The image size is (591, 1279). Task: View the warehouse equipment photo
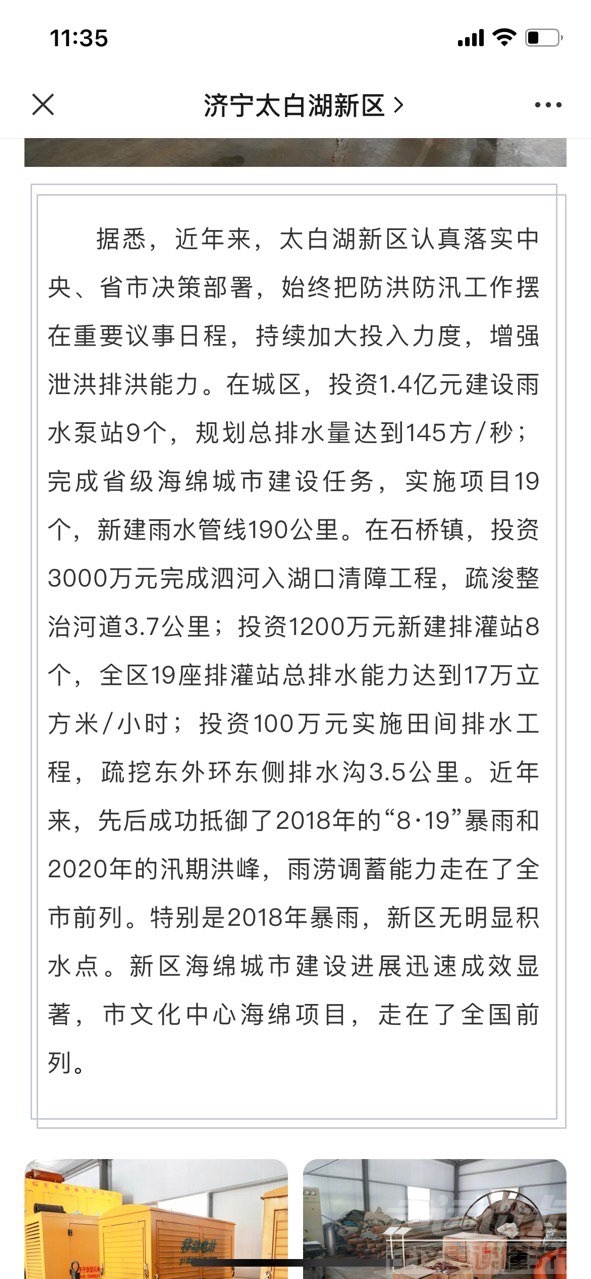435,1219
